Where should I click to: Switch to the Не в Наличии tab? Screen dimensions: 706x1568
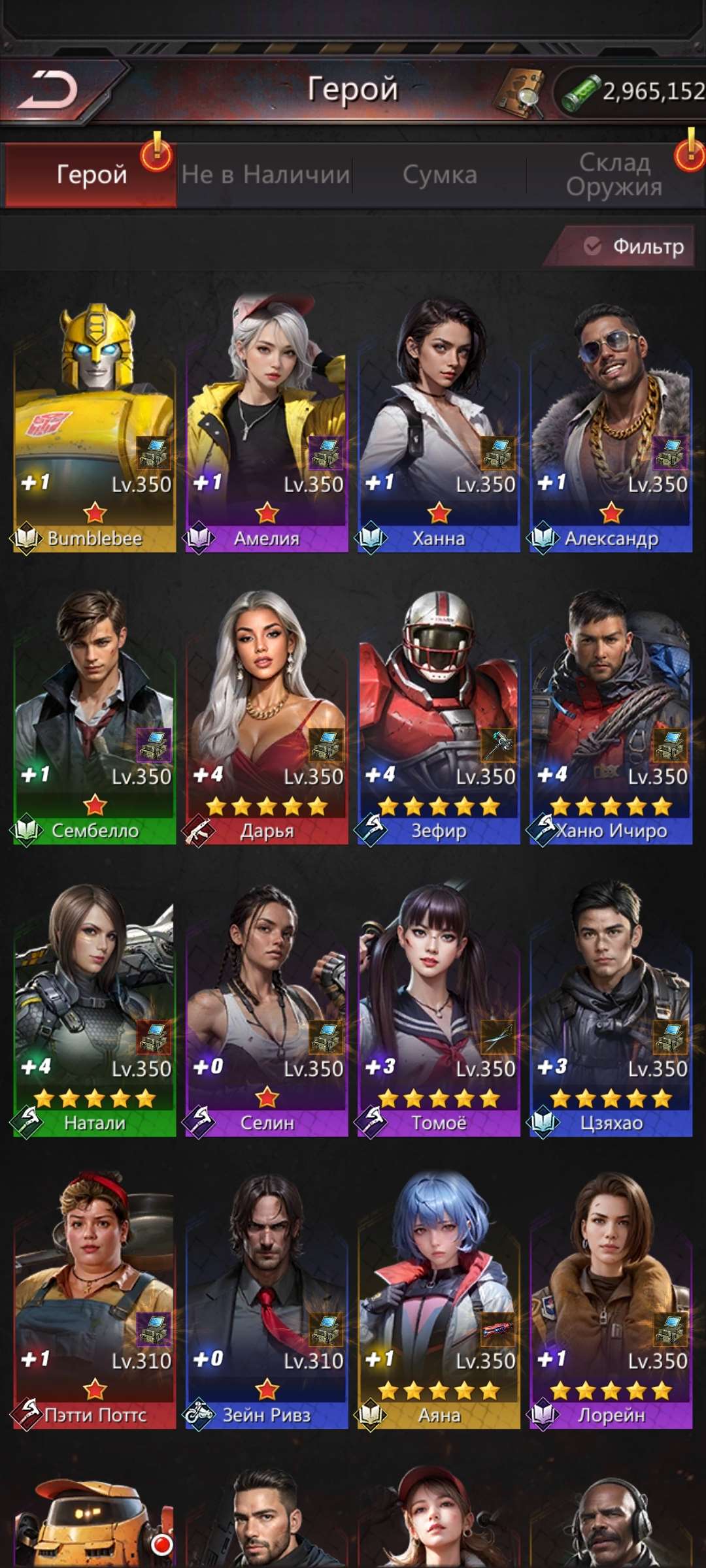265,174
